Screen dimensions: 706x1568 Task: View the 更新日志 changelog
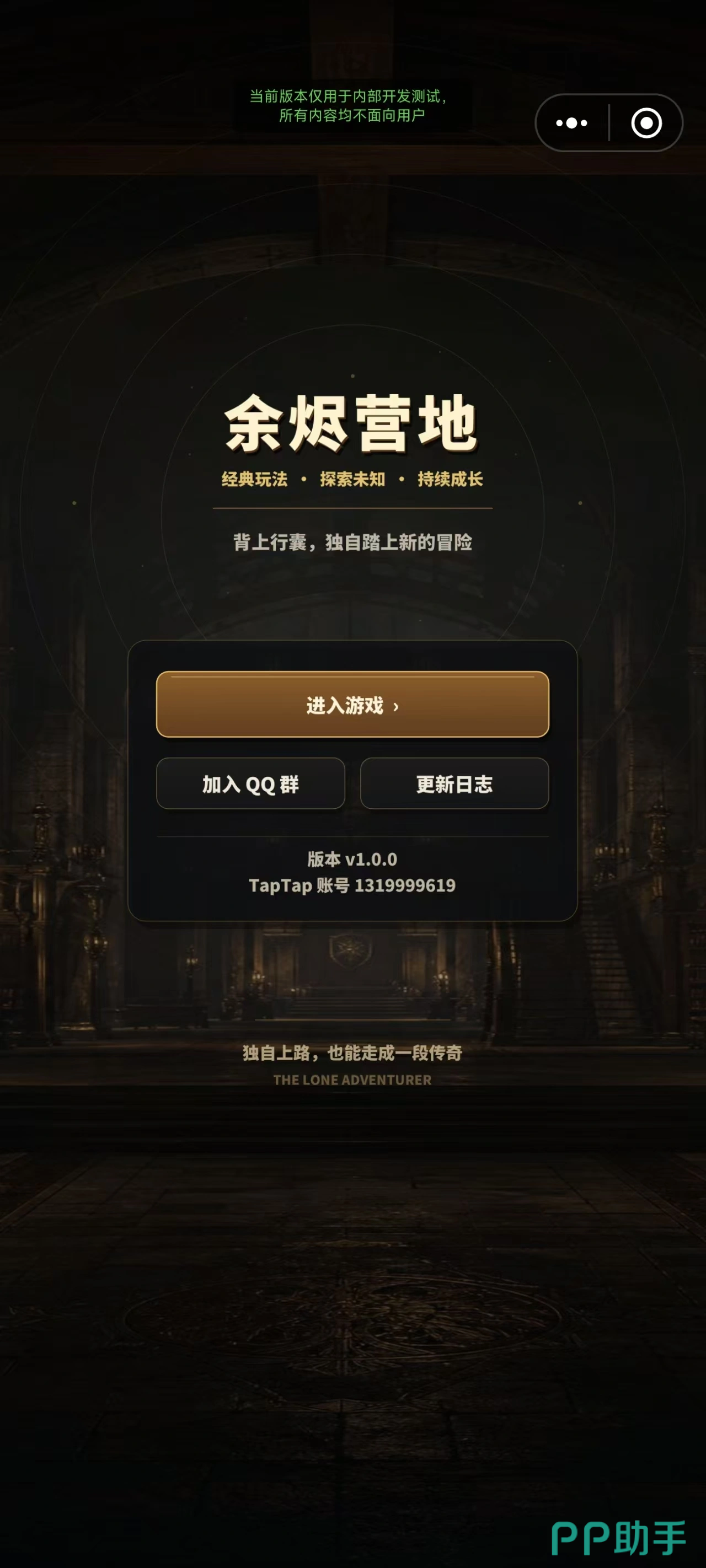click(x=454, y=783)
